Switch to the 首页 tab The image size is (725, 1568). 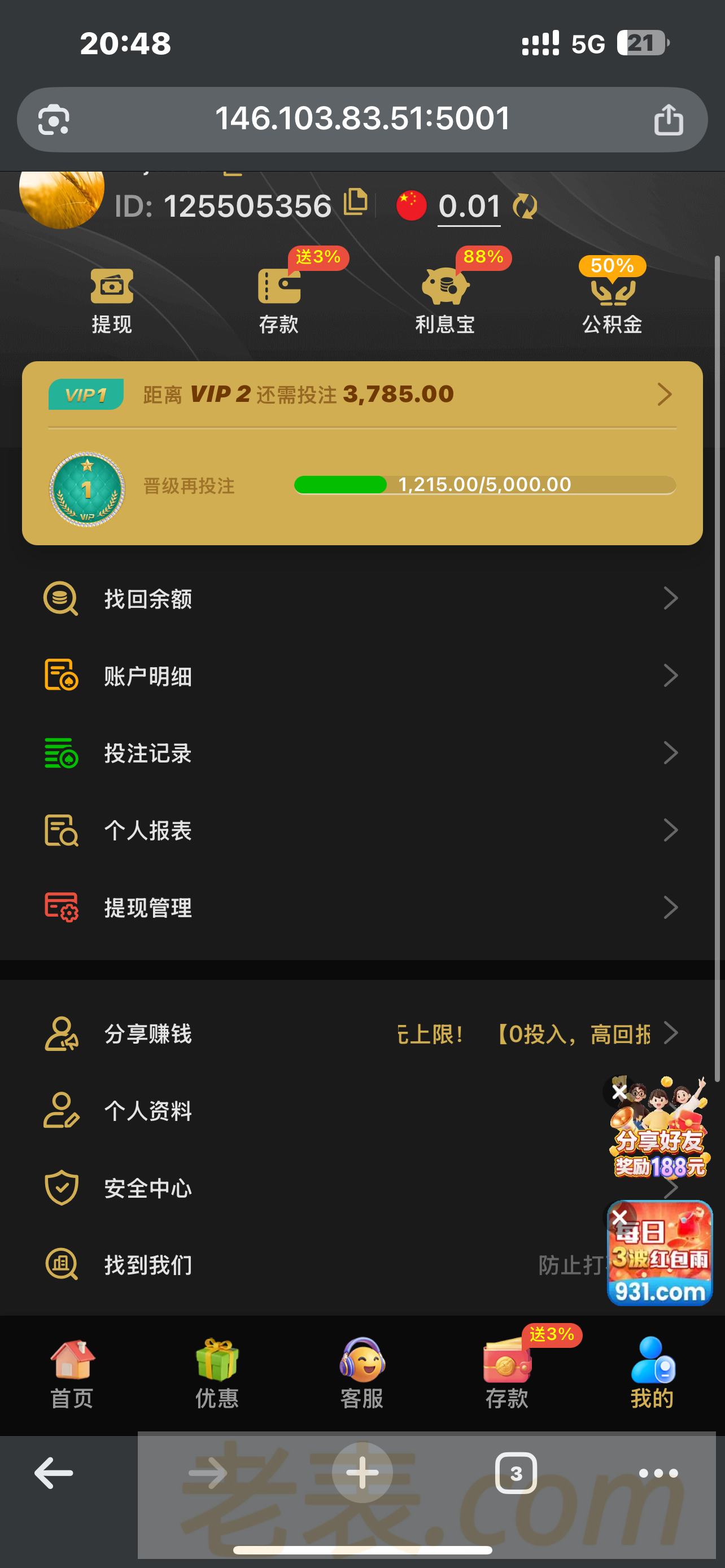(72, 1373)
